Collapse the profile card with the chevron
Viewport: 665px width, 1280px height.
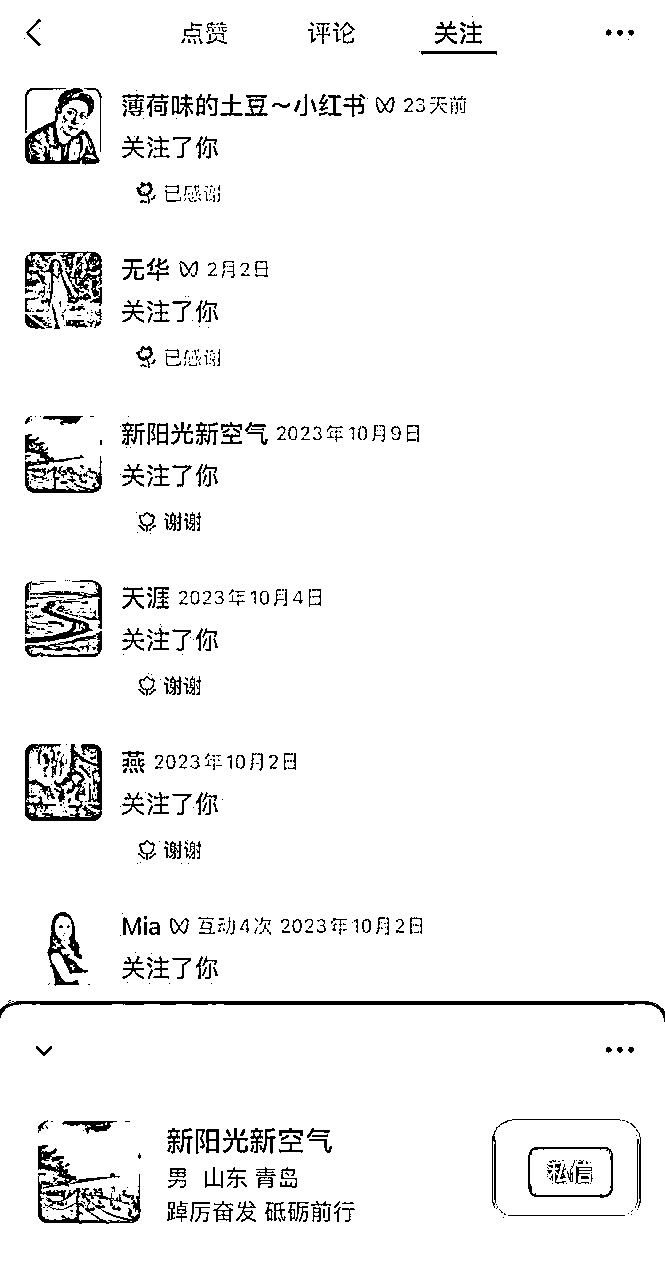43,1051
